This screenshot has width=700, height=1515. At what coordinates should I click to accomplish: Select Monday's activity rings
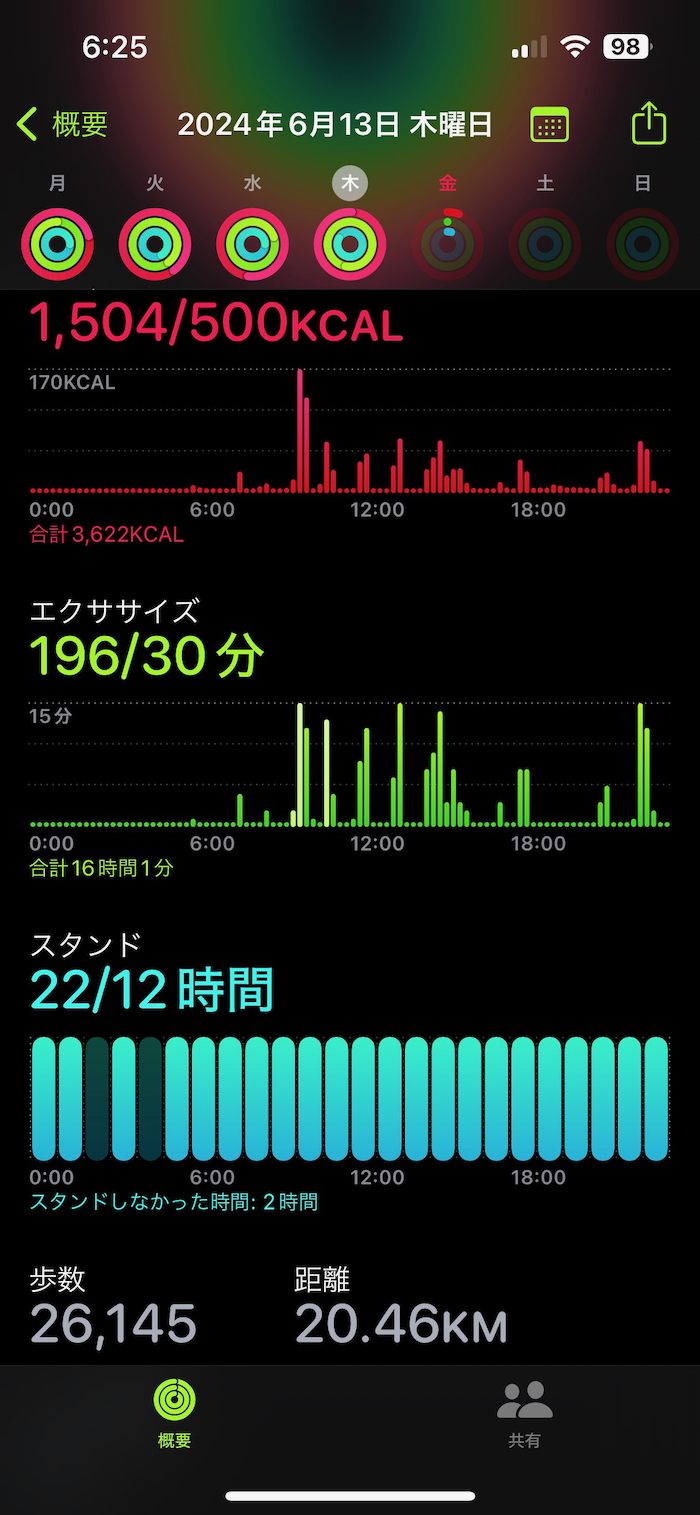click(58, 243)
